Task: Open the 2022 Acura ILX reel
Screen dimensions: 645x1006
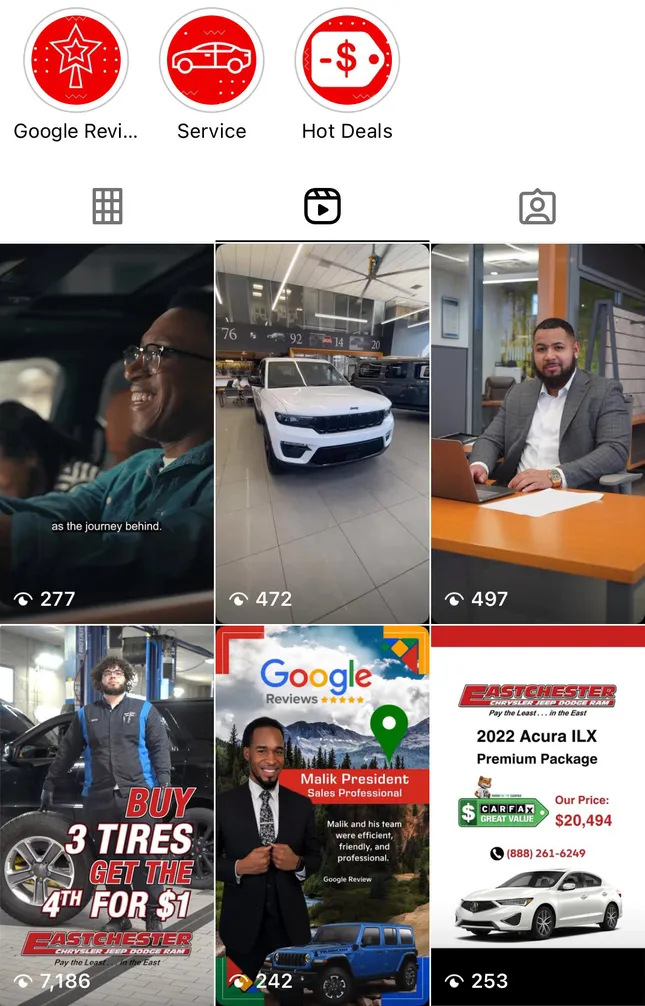Action: click(538, 815)
